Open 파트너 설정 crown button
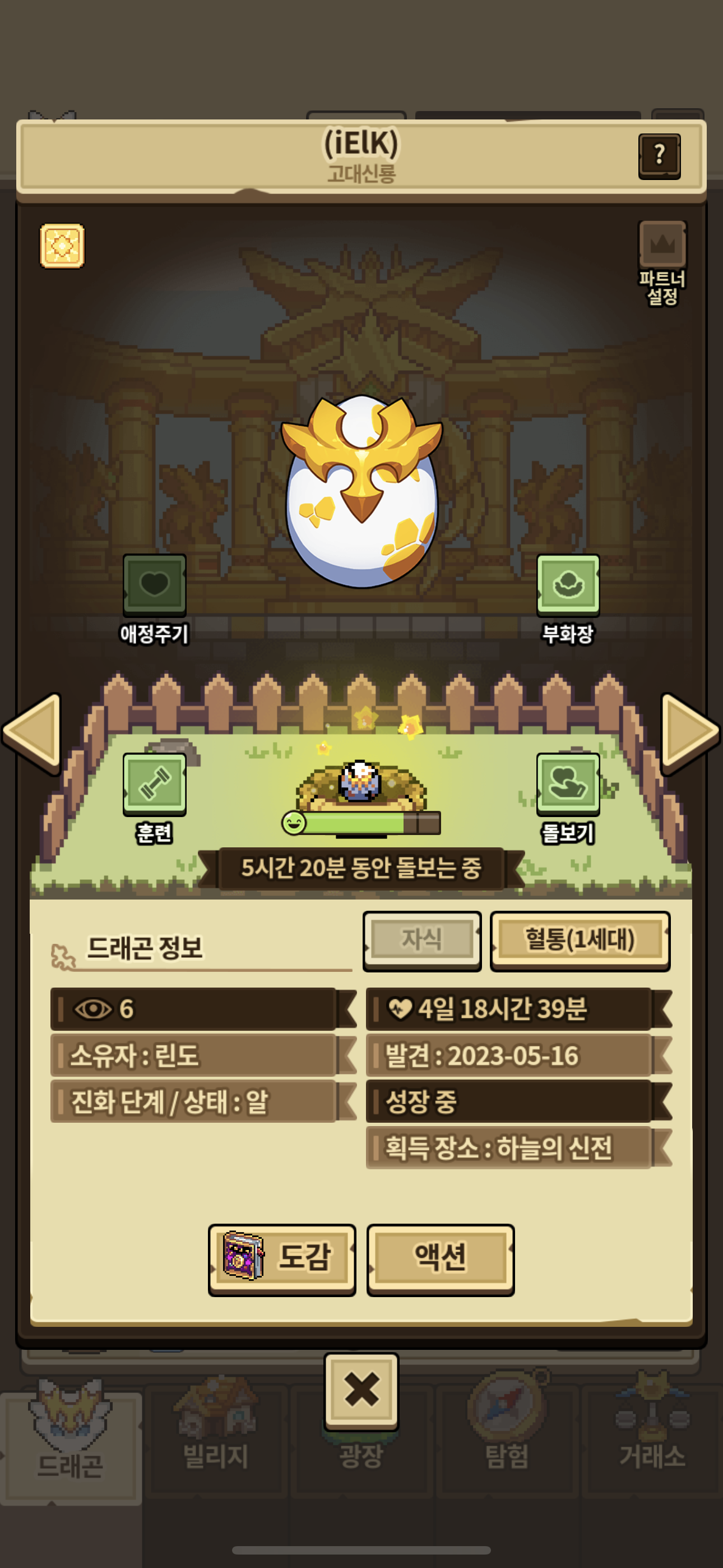The image size is (723, 1568). coord(662,263)
